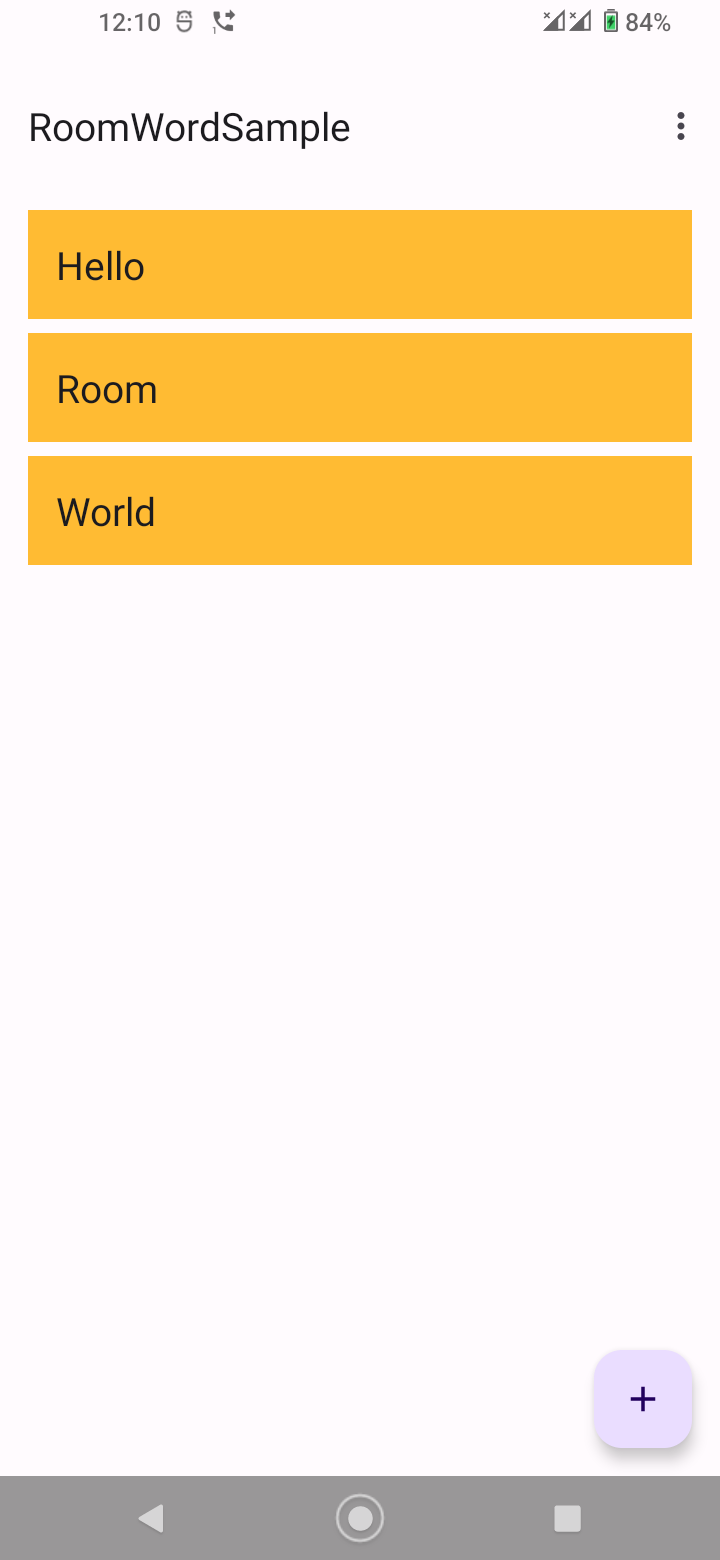Tap the plus floating action button

(x=643, y=1399)
